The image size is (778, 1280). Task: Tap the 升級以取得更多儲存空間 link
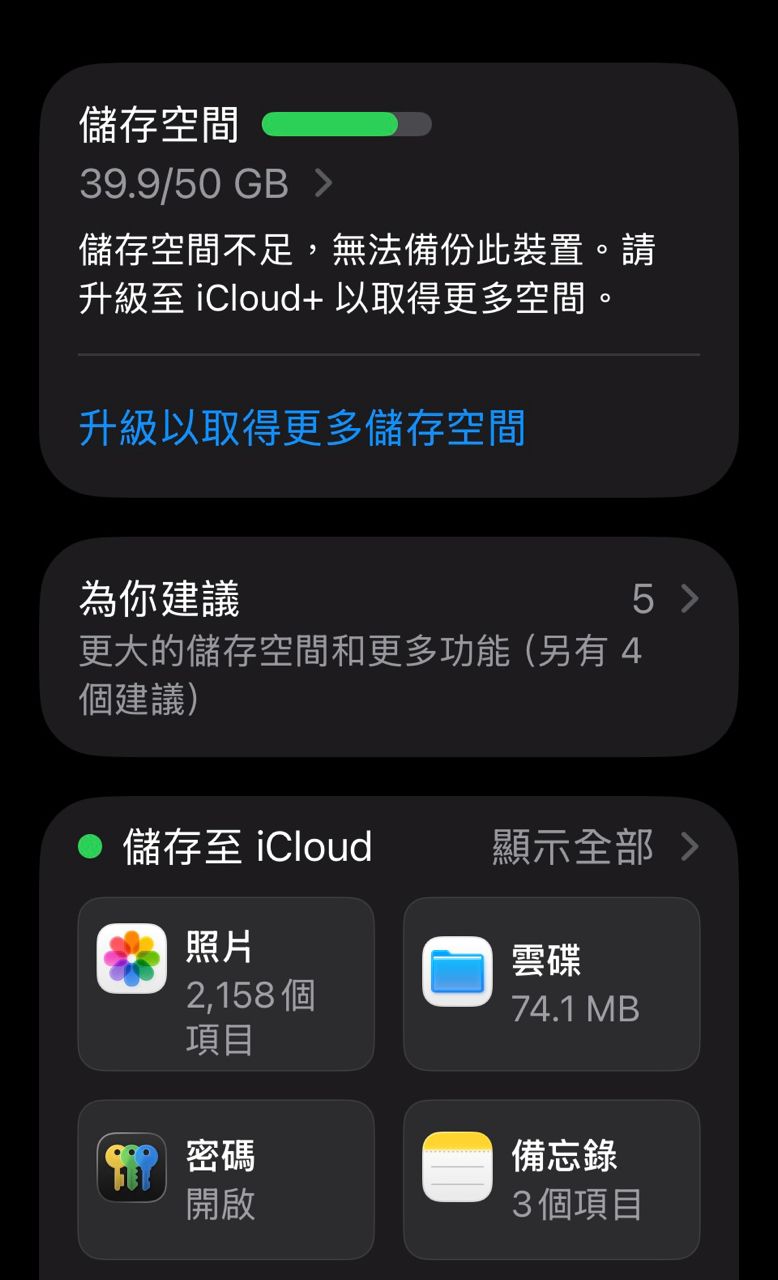(302, 428)
